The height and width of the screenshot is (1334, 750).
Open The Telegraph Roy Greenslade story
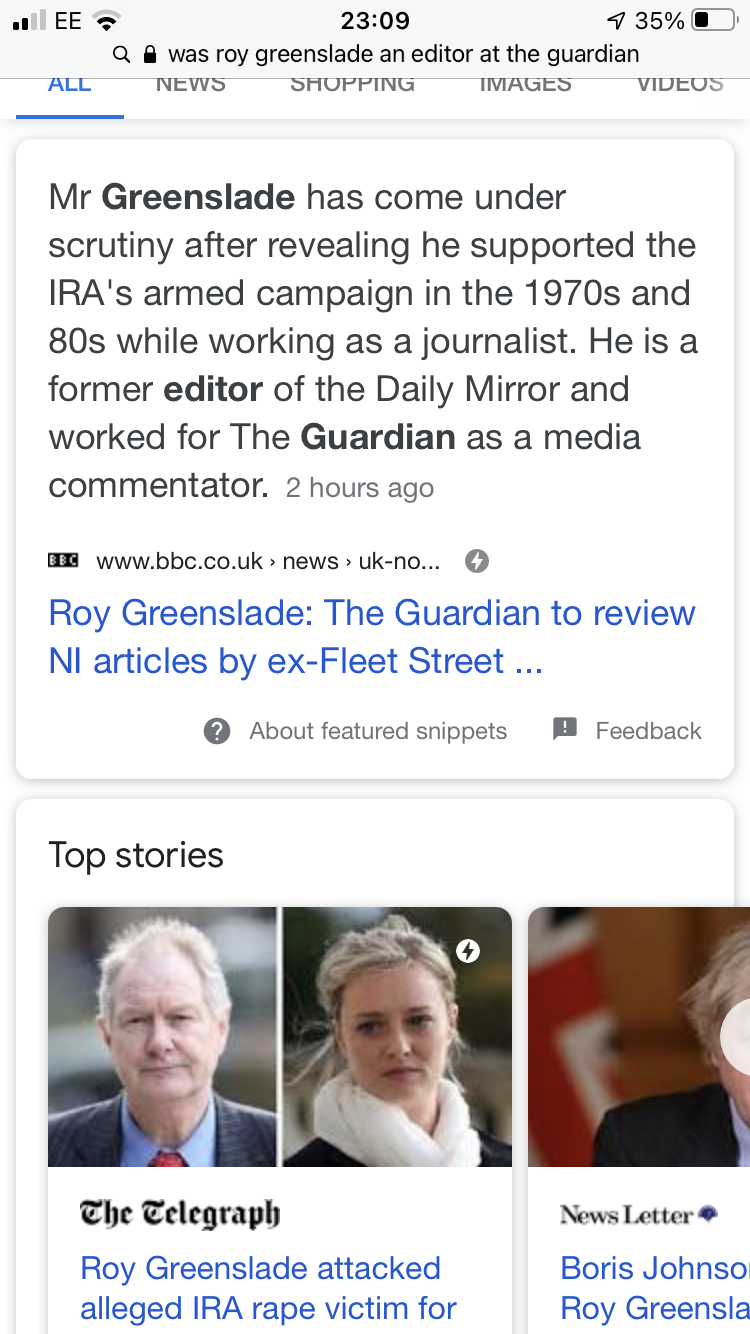coord(268,1287)
